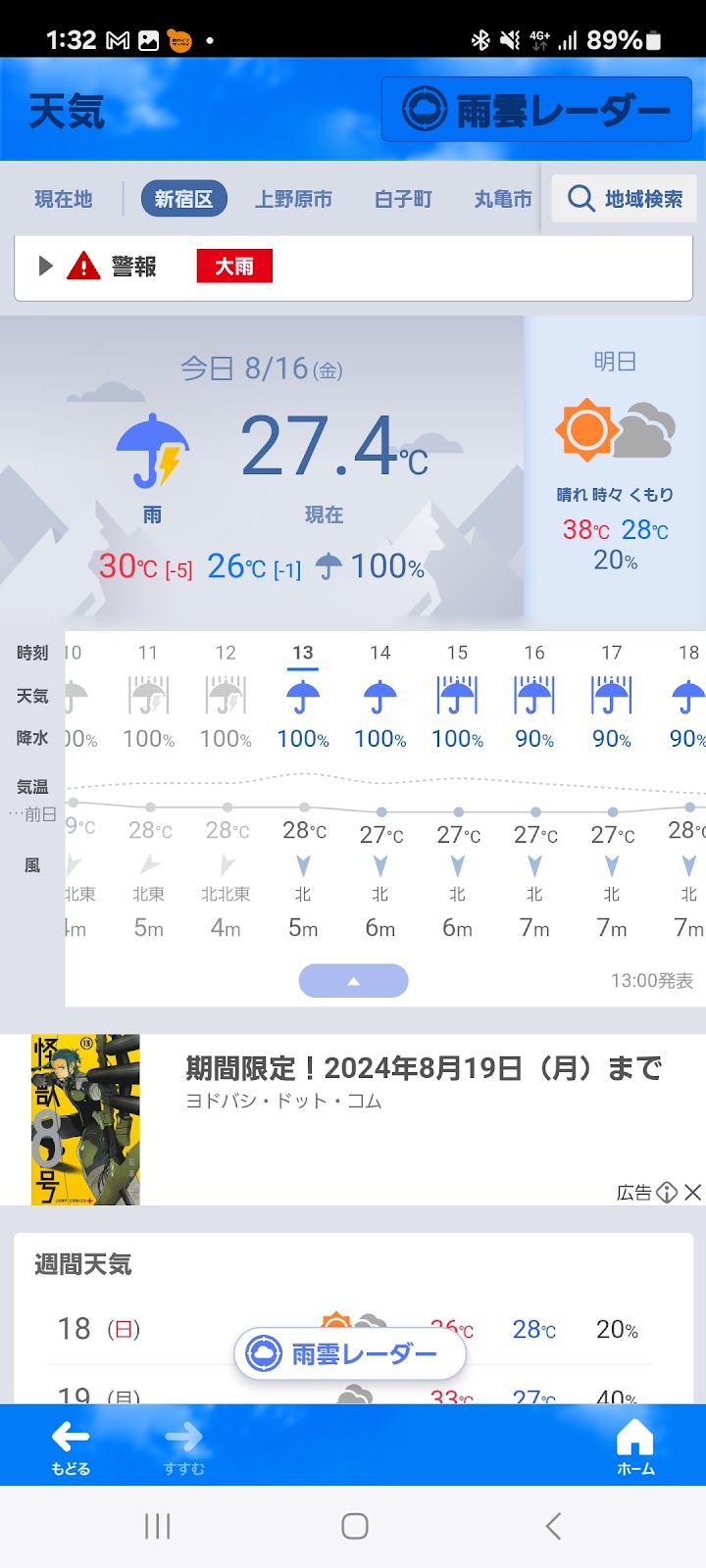Select the 新宿区 location tab

point(183,199)
